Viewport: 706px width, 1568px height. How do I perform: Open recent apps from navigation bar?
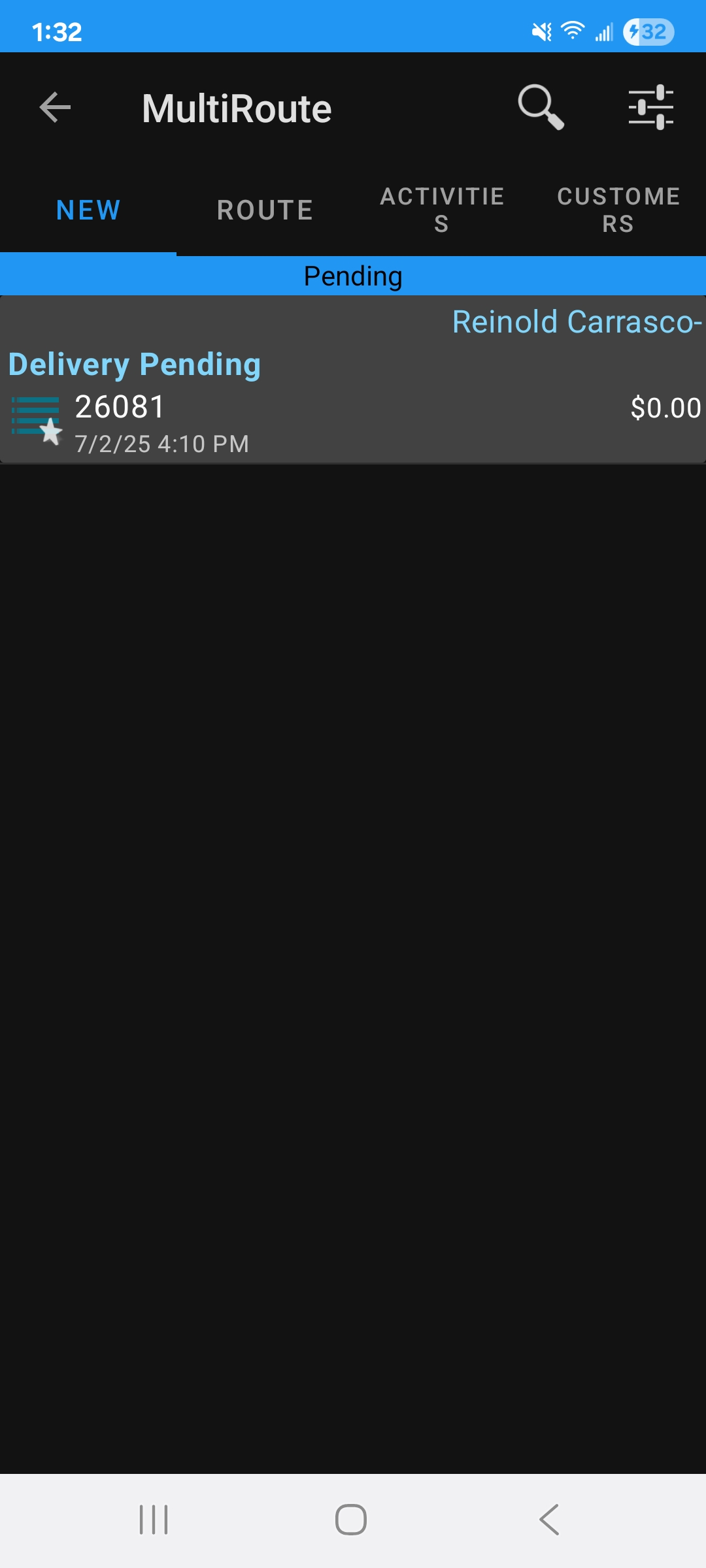click(x=154, y=1520)
